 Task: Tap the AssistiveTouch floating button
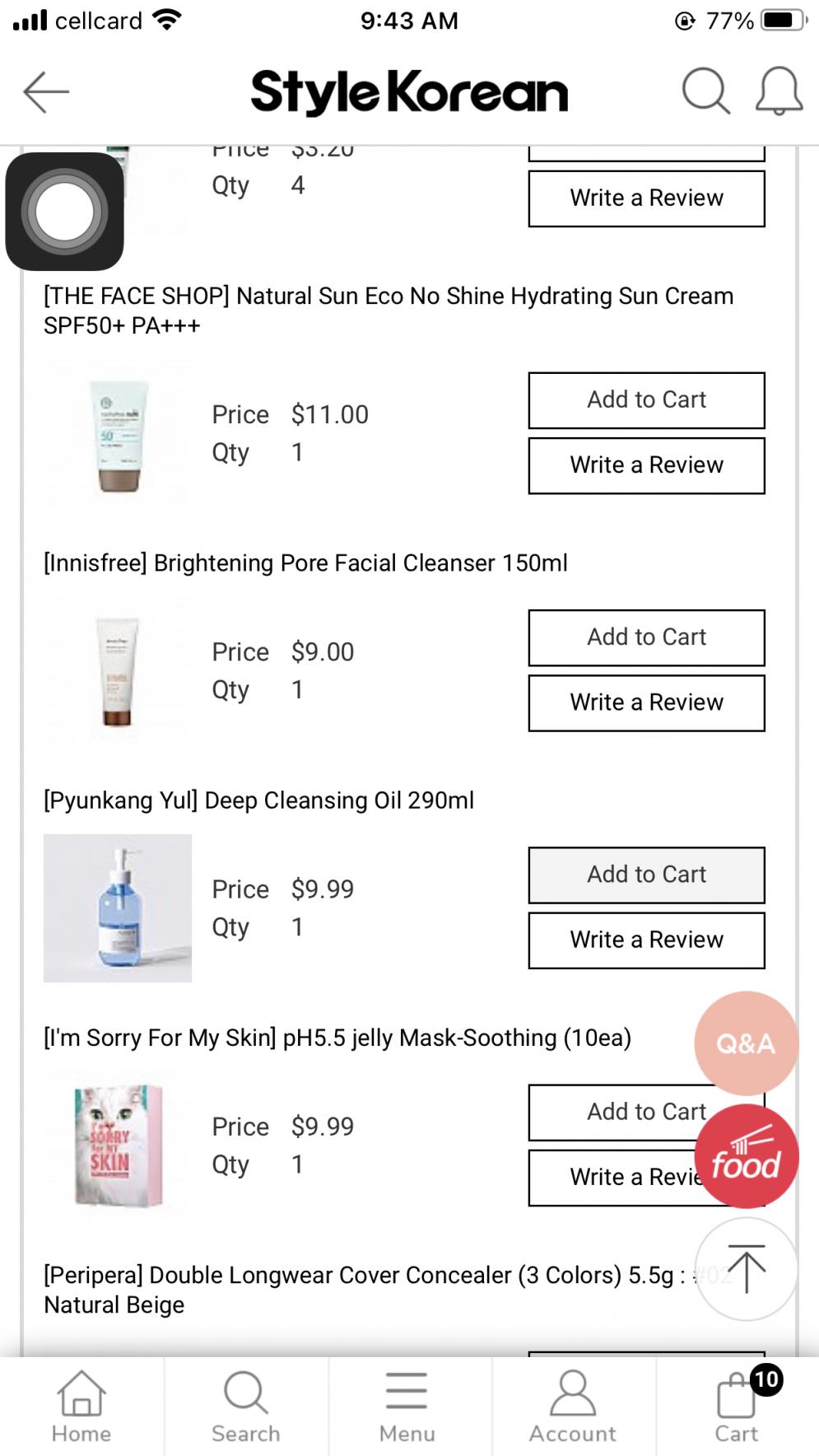pyautogui.click(x=64, y=212)
